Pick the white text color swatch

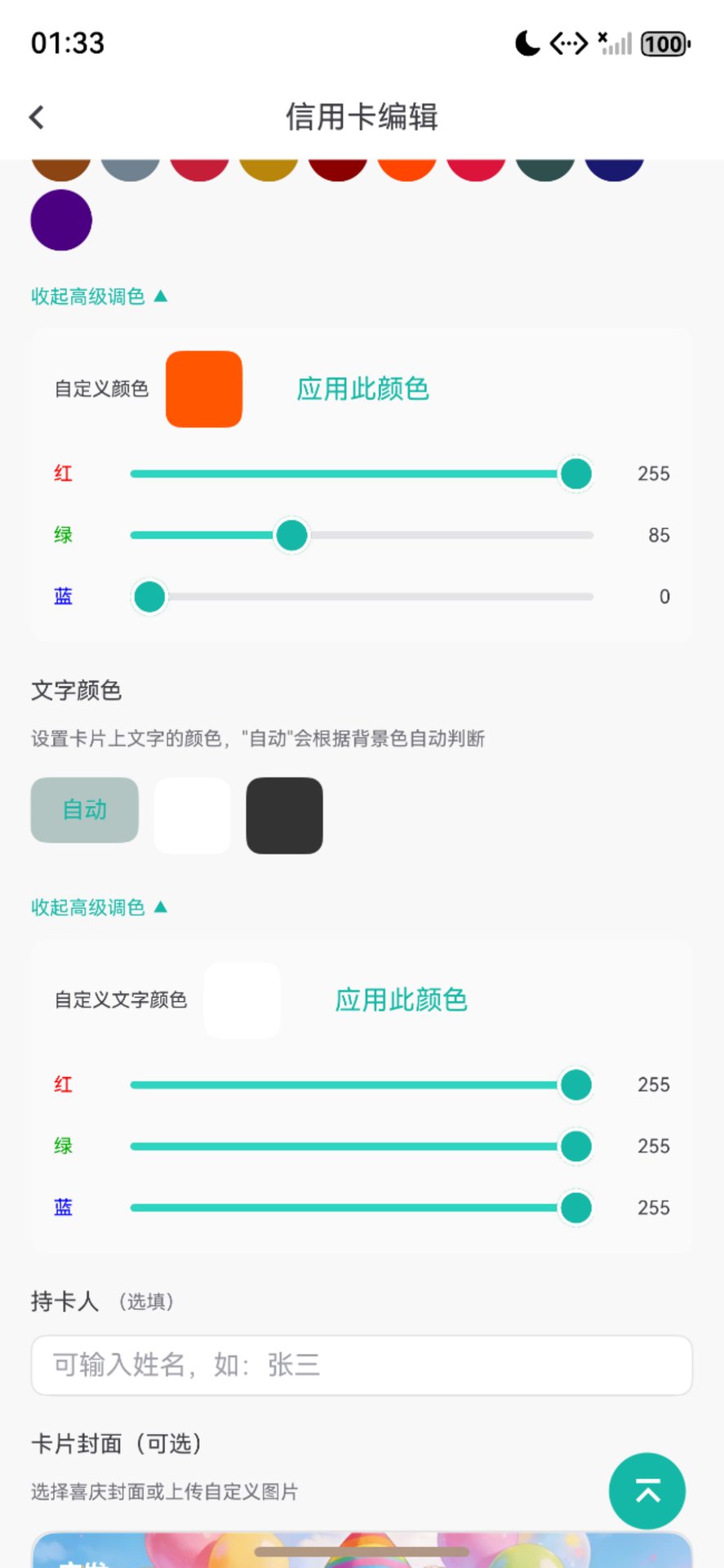click(193, 816)
